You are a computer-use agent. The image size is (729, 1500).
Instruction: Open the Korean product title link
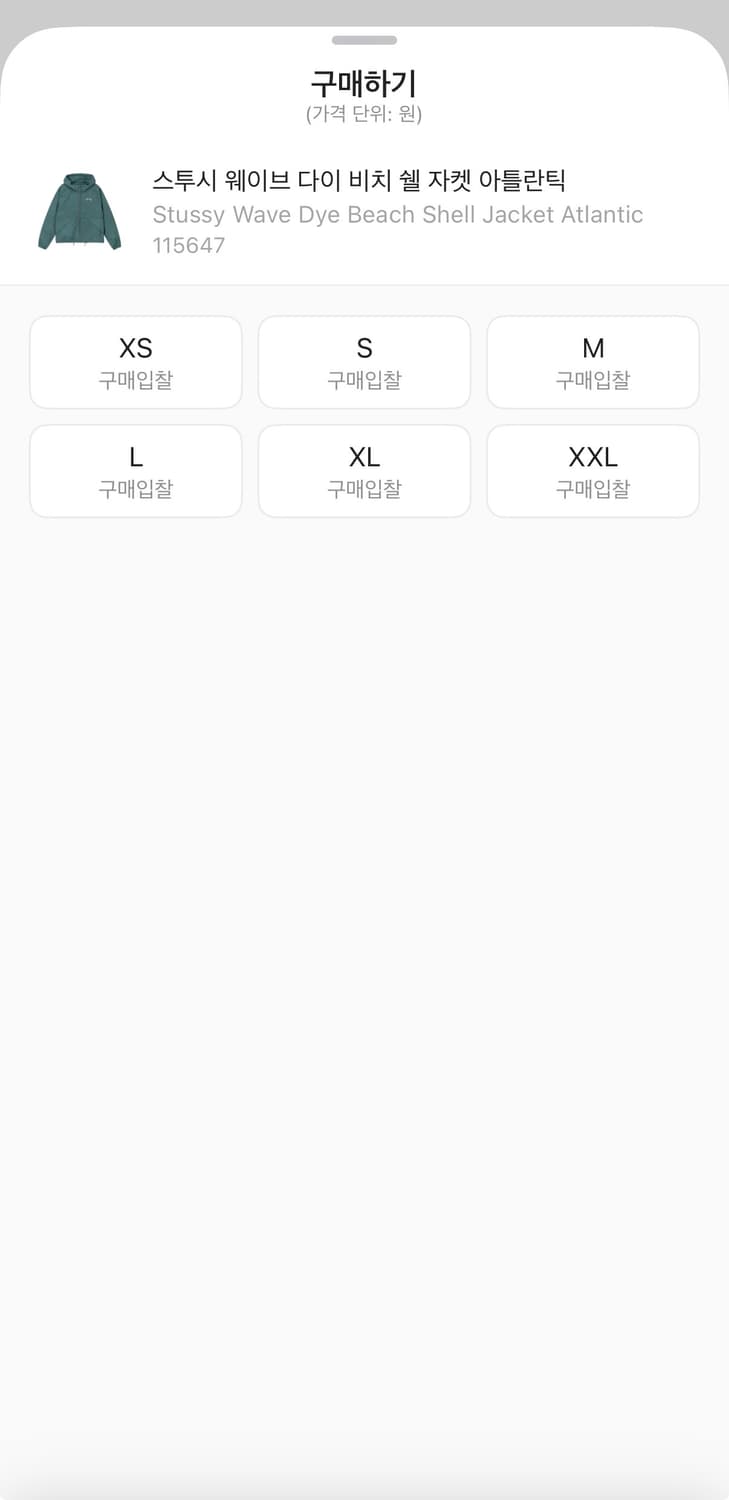click(360, 181)
